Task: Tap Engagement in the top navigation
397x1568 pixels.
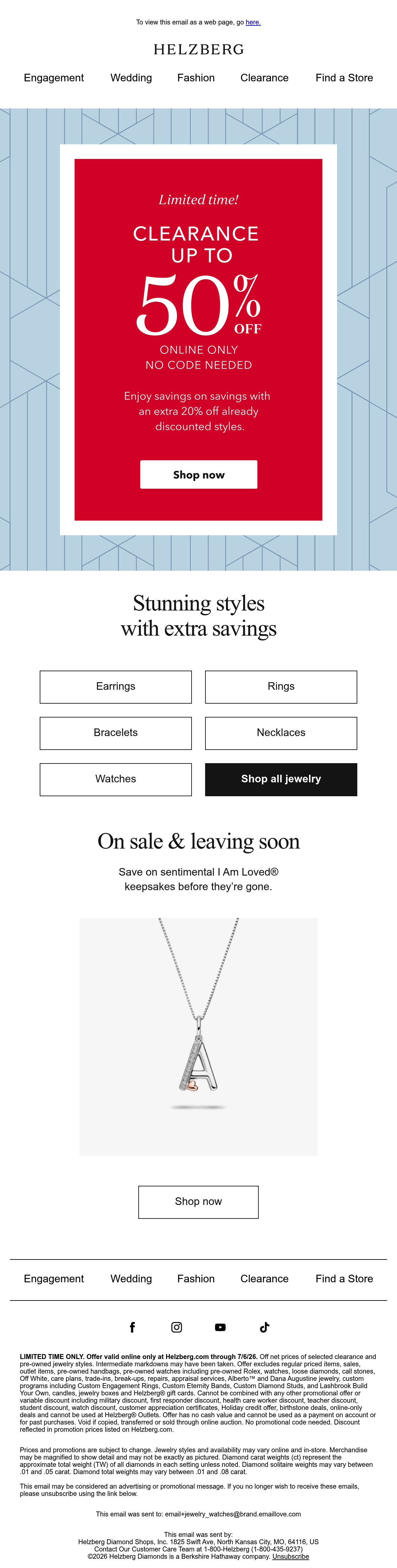Action: pyautogui.click(x=54, y=78)
